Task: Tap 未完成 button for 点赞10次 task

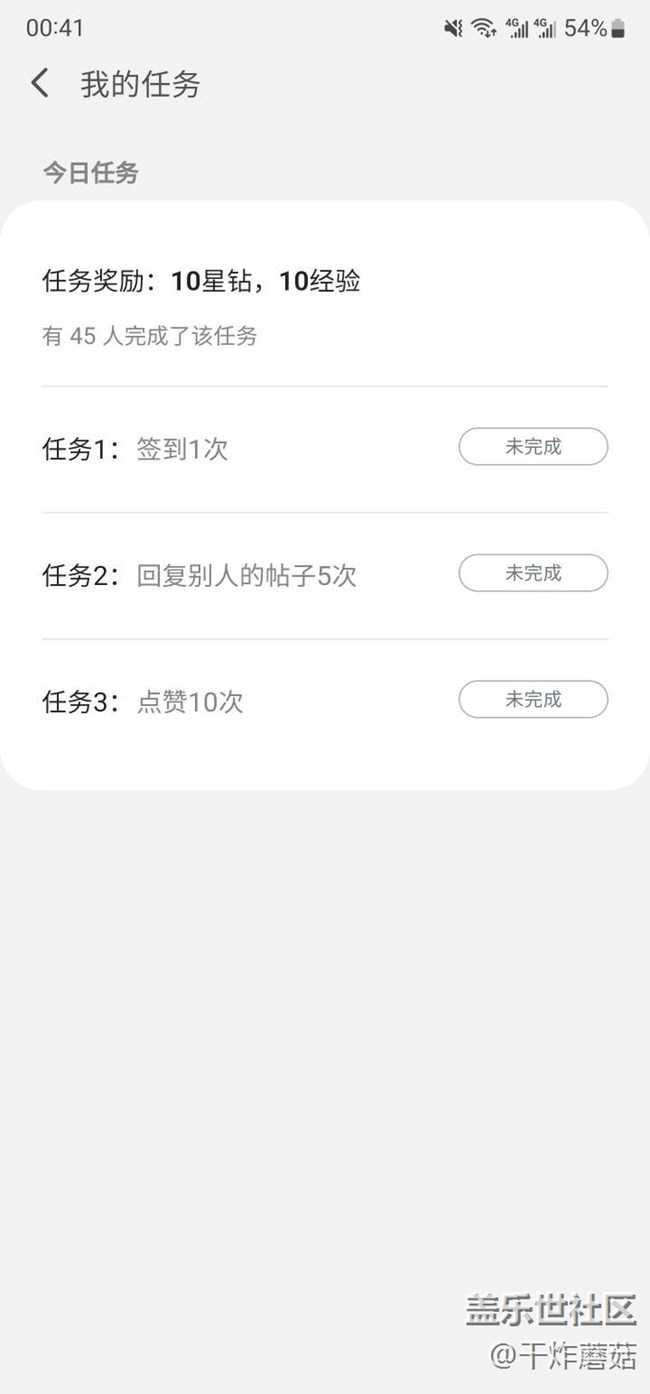Action: [533, 699]
